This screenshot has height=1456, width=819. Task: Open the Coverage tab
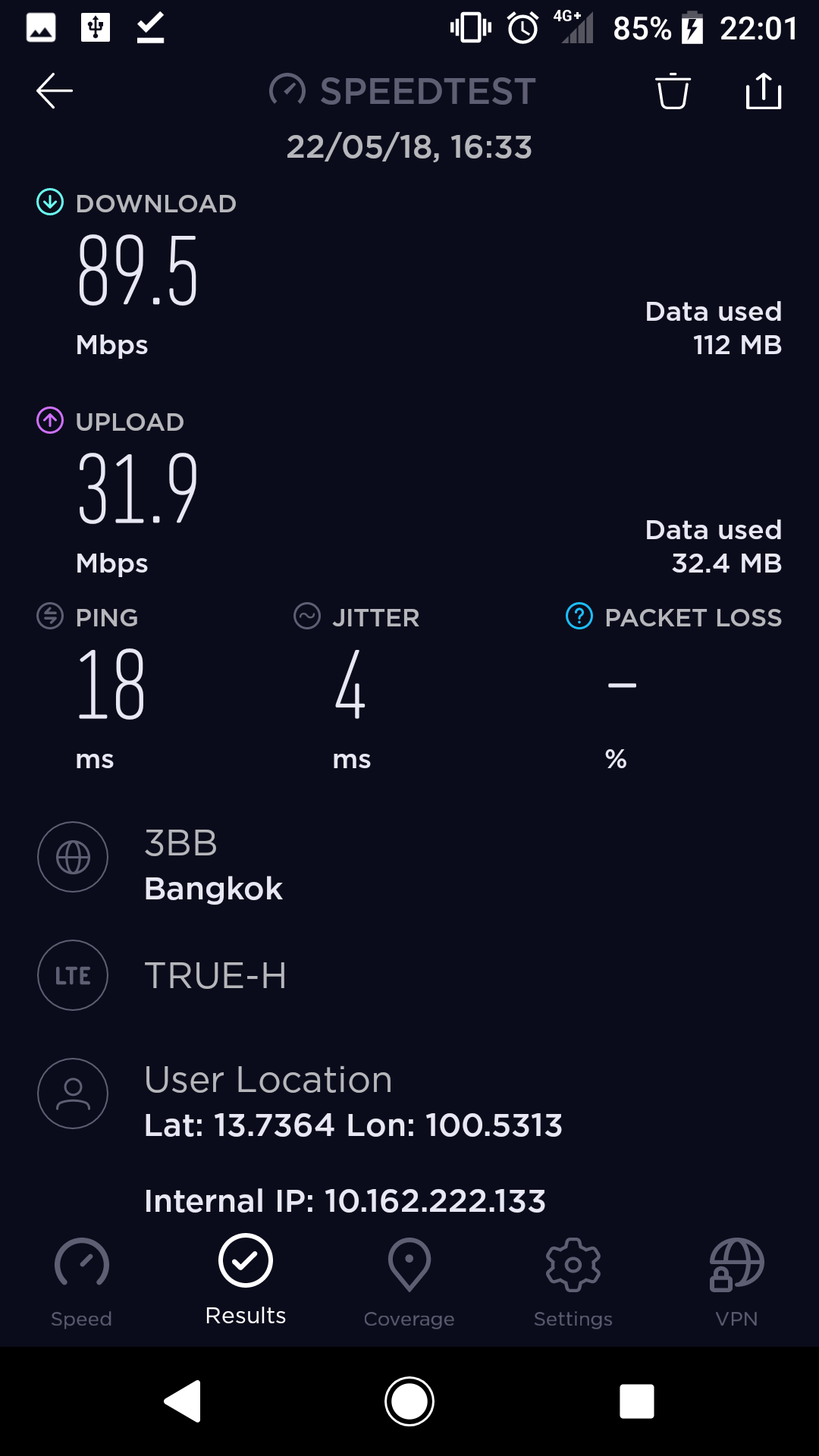click(x=409, y=1282)
